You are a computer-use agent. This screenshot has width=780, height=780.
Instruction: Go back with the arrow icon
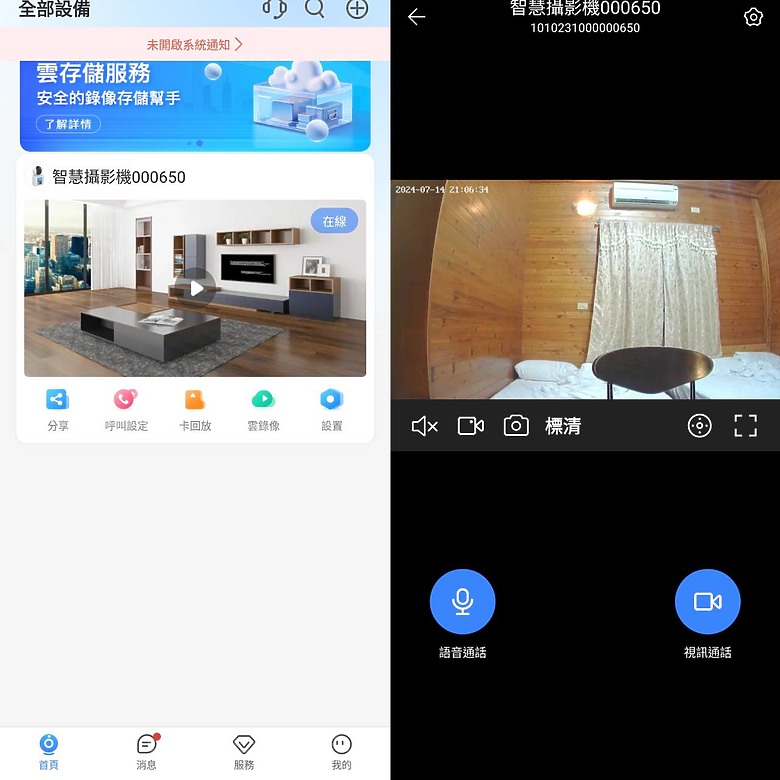pyautogui.click(x=417, y=17)
